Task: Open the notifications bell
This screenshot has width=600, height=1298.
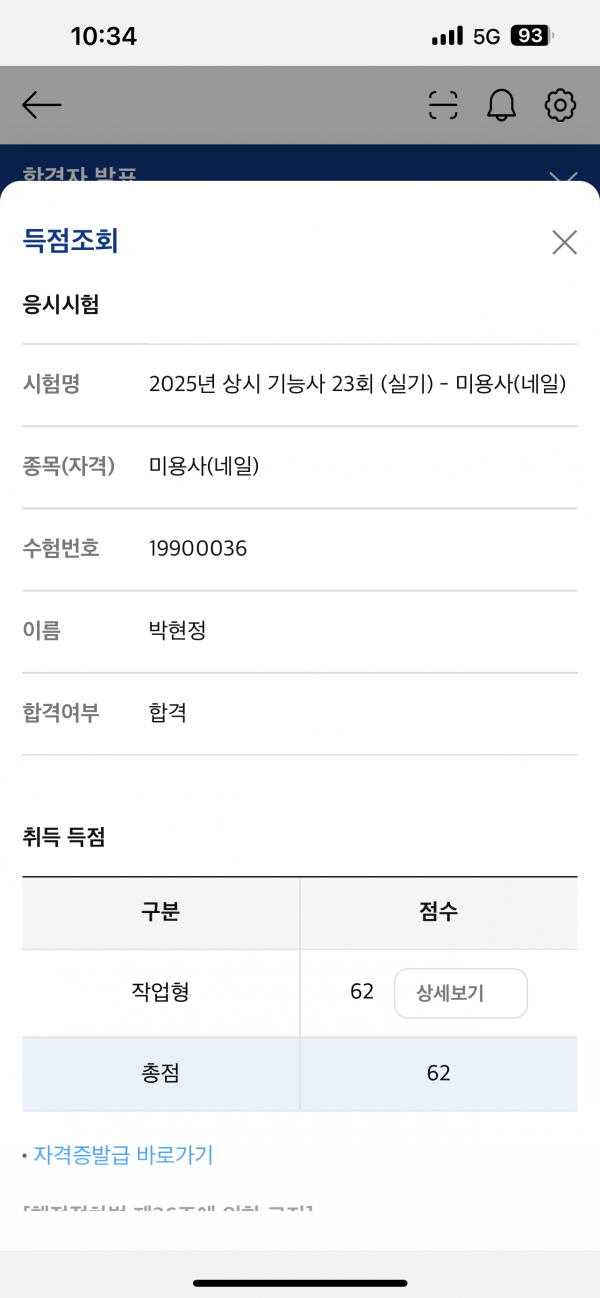Action: click(501, 105)
